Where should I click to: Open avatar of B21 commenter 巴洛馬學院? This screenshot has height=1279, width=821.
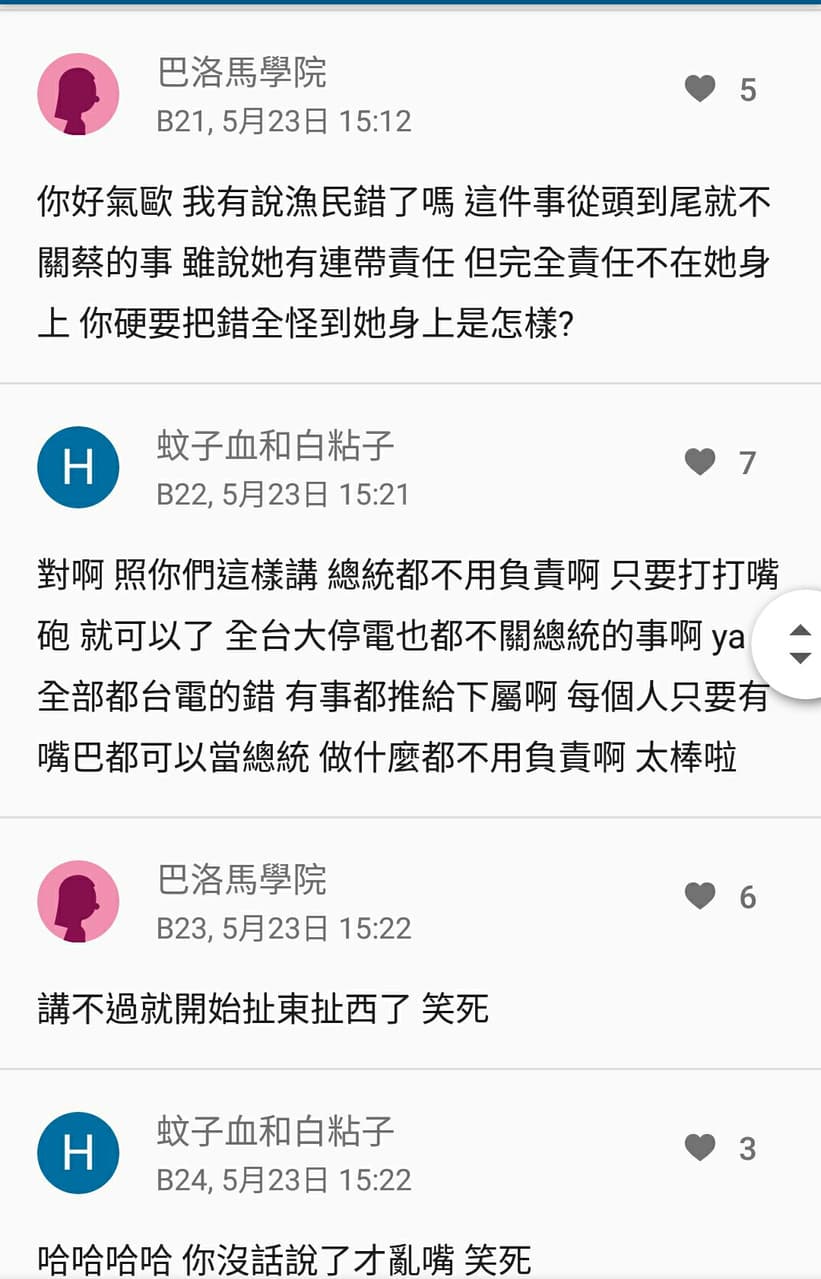(78, 94)
